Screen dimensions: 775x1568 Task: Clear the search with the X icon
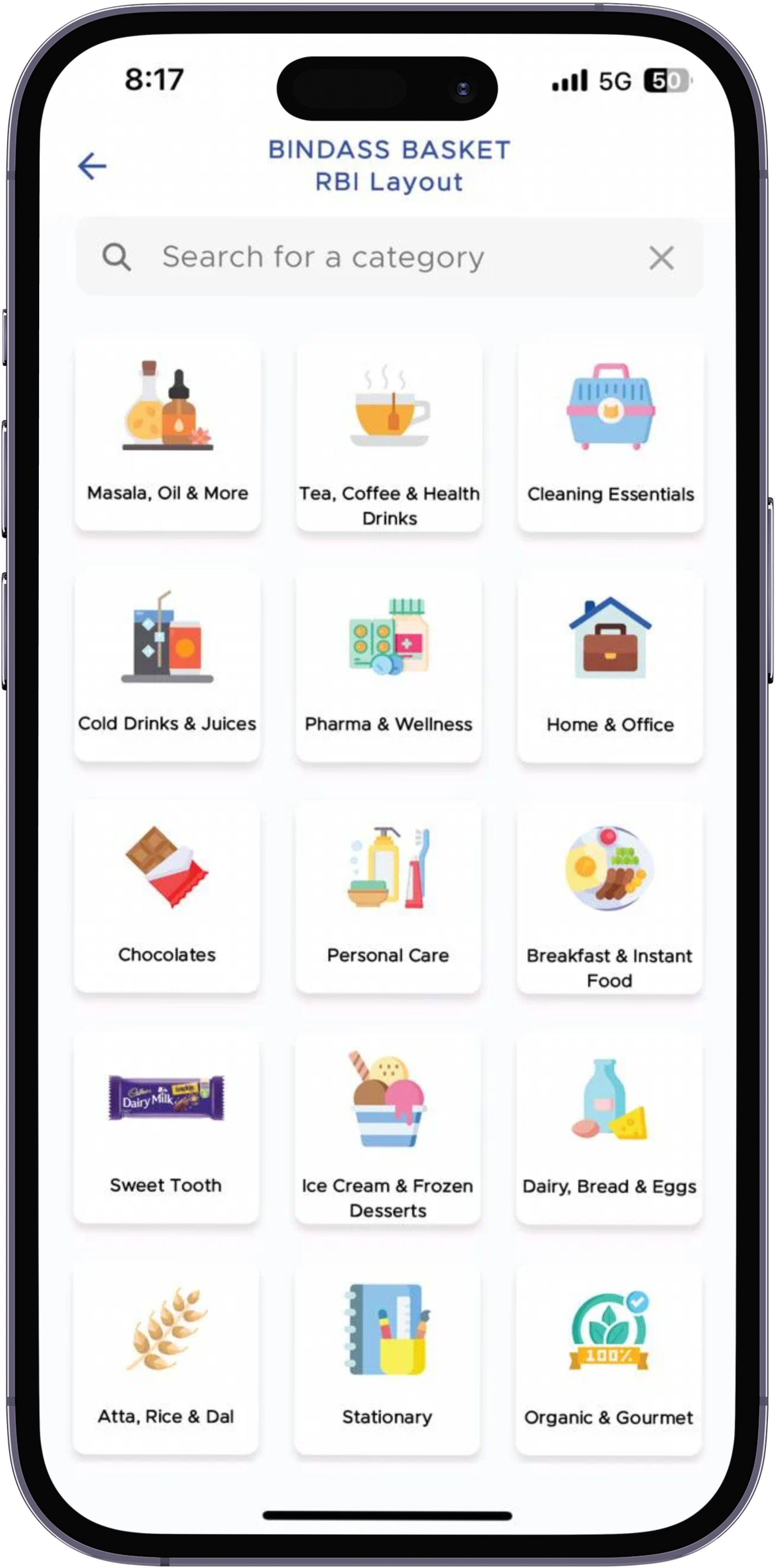point(661,258)
